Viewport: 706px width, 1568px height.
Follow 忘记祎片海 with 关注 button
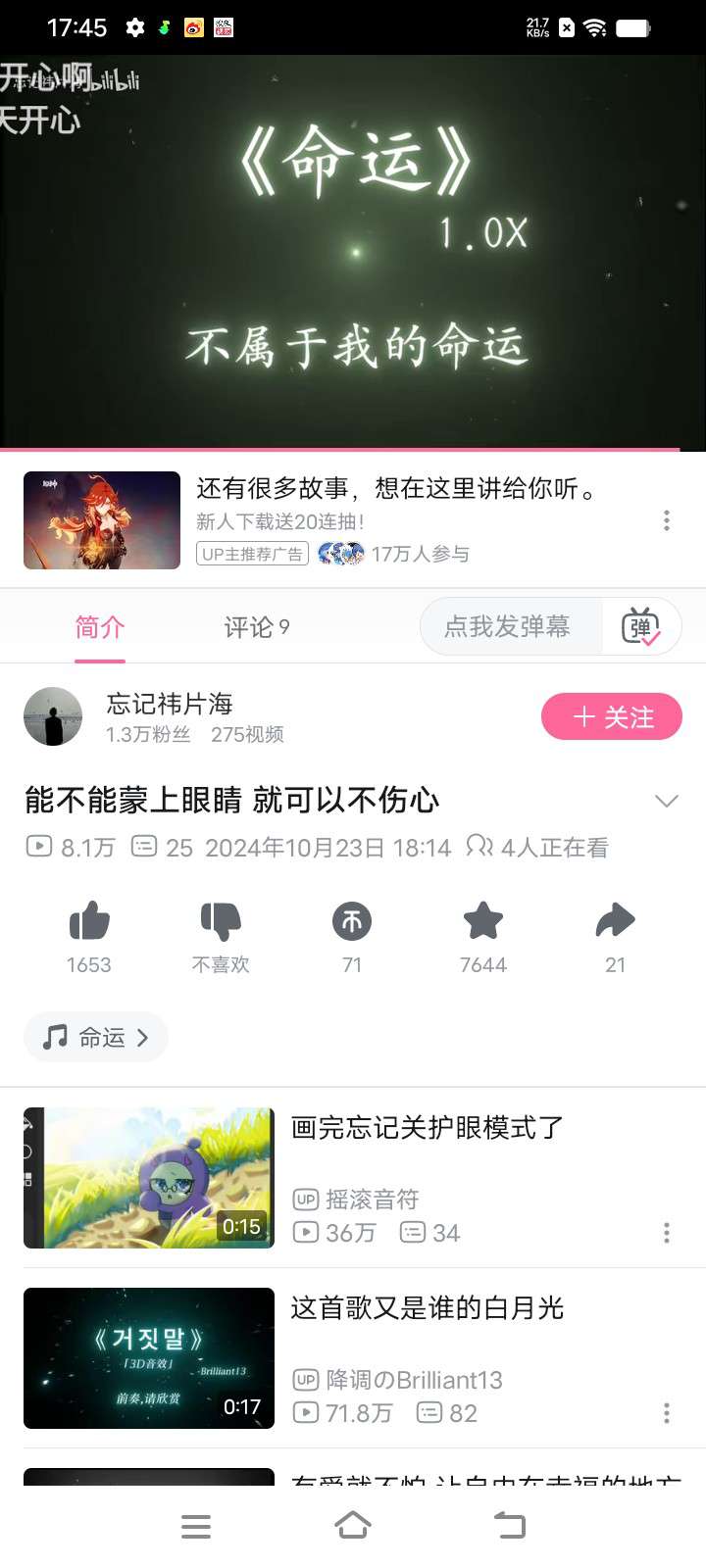pyautogui.click(x=612, y=717)
